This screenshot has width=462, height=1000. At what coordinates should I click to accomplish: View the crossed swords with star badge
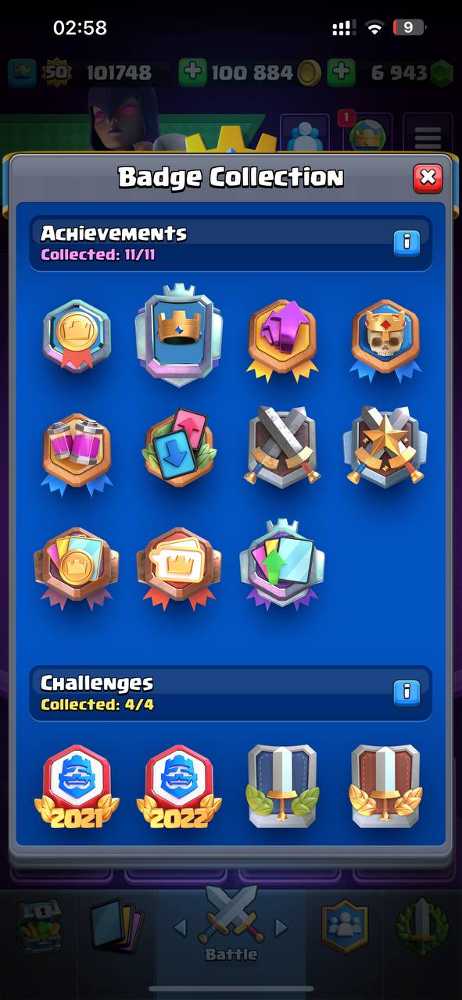pyautogui.click(x=385, y=446)
